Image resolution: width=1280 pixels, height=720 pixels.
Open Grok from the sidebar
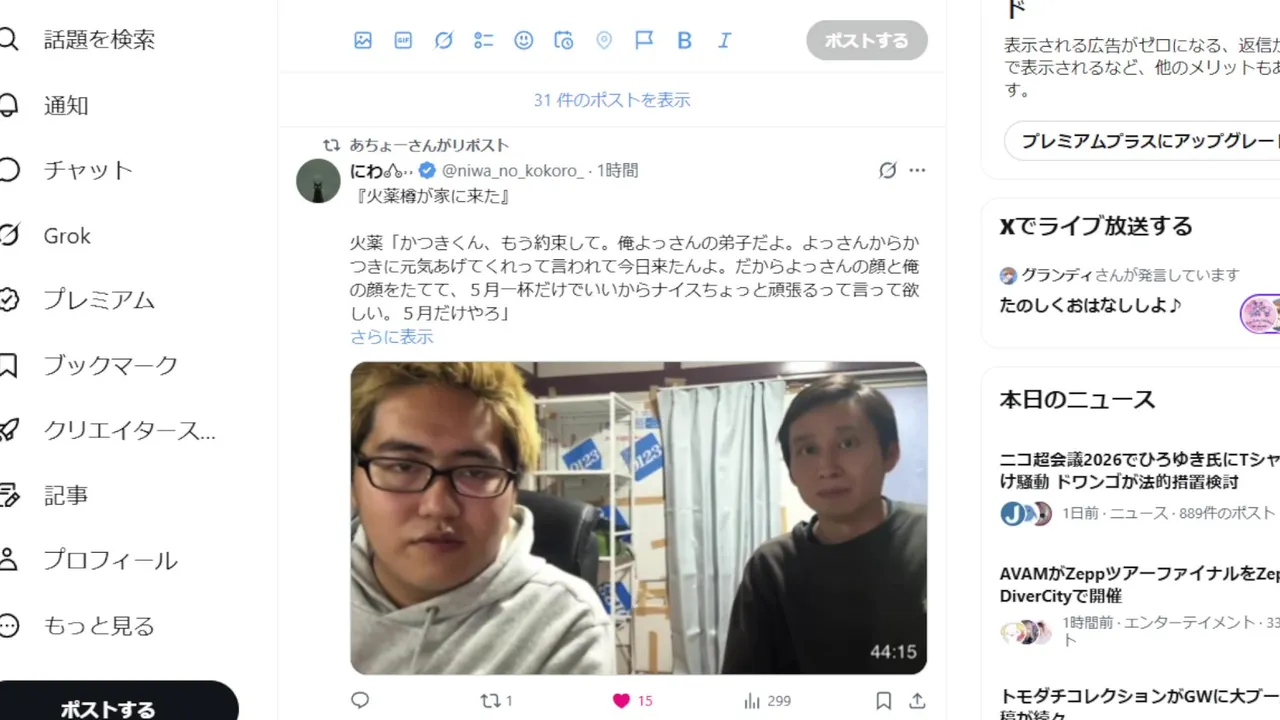coord(67,235)
